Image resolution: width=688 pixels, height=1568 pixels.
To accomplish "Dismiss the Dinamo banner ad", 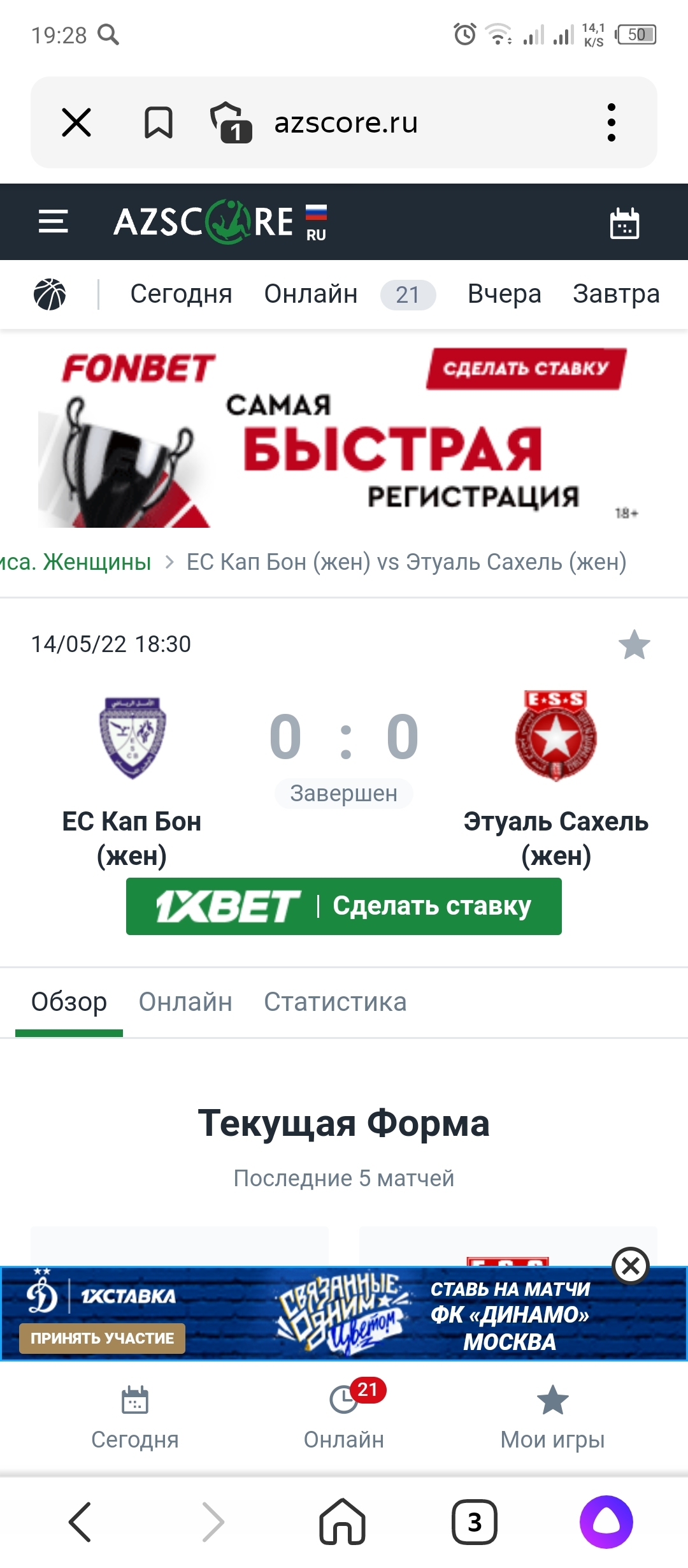I will coord(631,1266).
